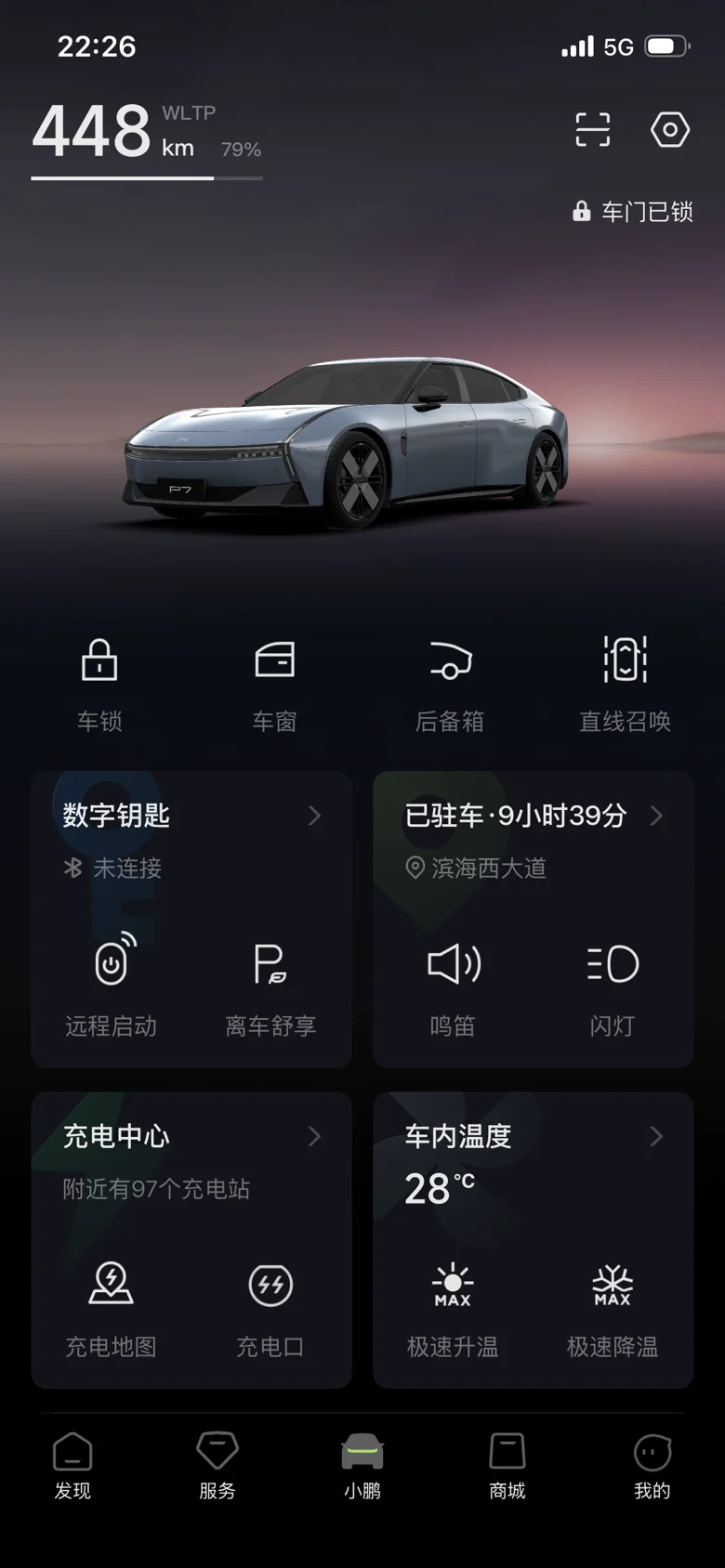Open the 已驻车 parking details chevron

656,816
